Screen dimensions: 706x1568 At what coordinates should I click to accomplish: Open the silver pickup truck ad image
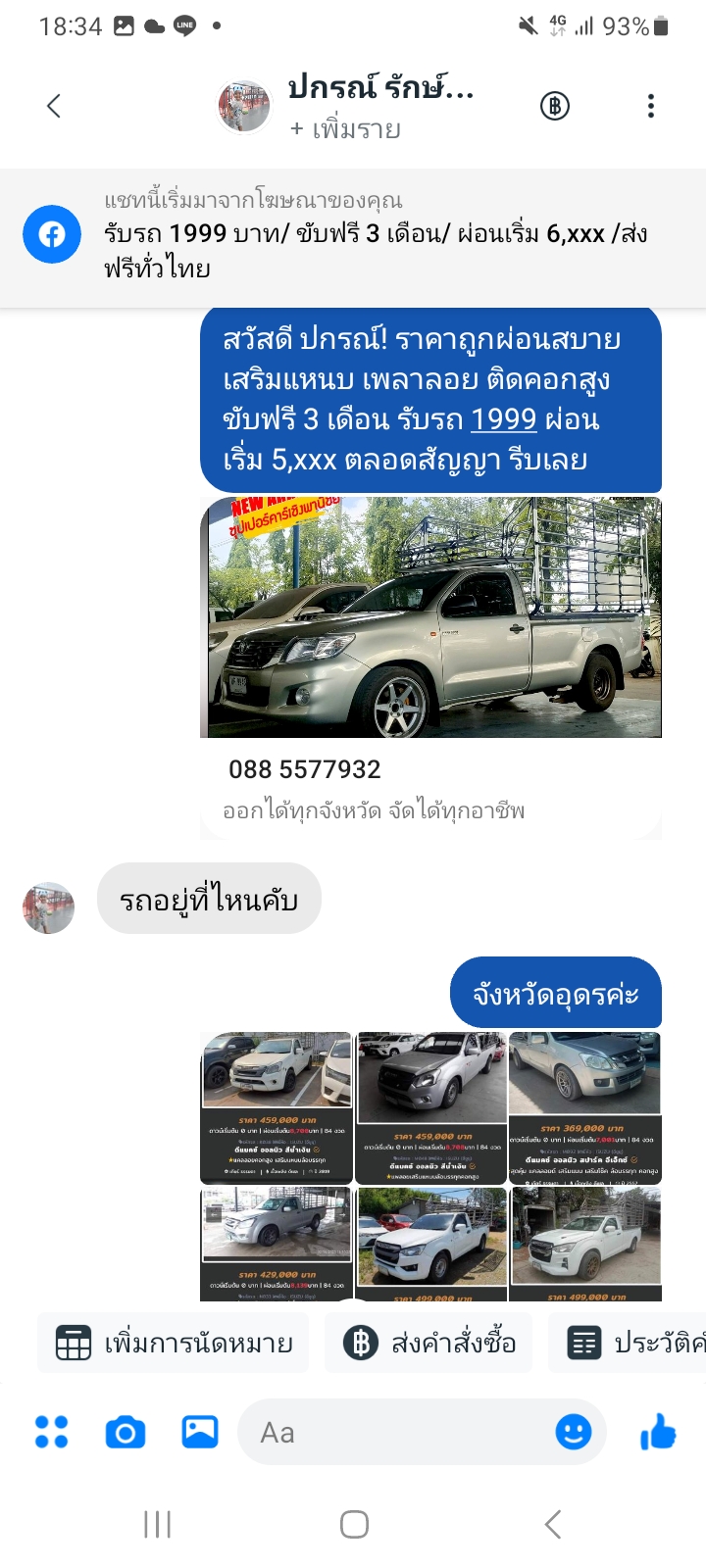pos(431,617)
